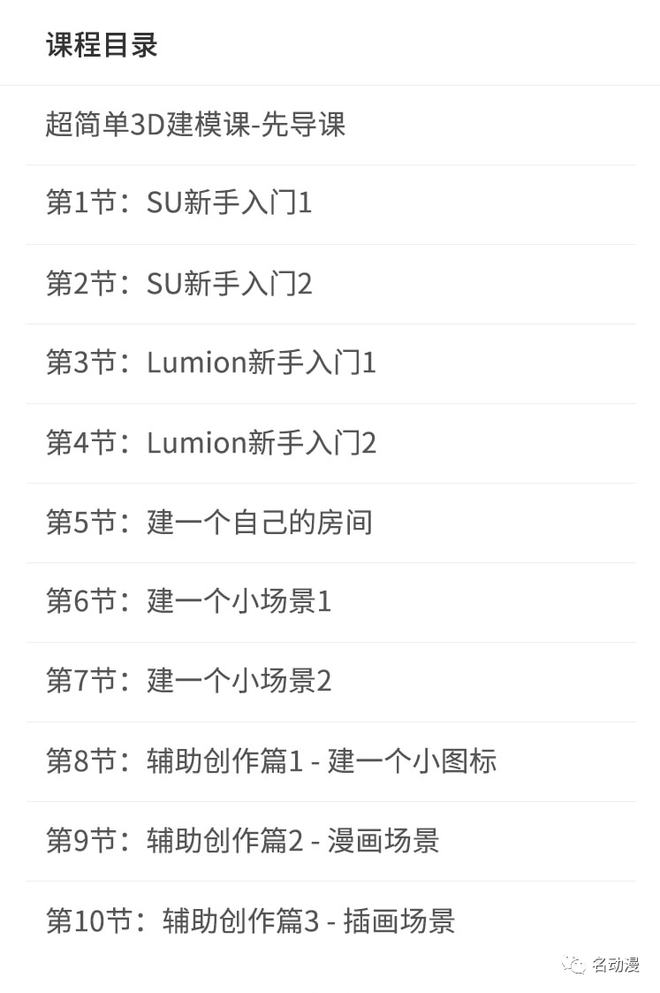Open 第8节 辅助创作篇1 建一个小图标
Screen dimensions: 660x993
pyautogui.click(x=271, y=761)
